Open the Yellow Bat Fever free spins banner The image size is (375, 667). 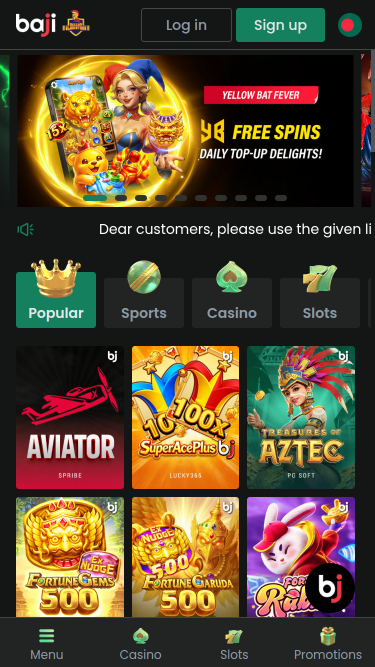click(185, 131)
